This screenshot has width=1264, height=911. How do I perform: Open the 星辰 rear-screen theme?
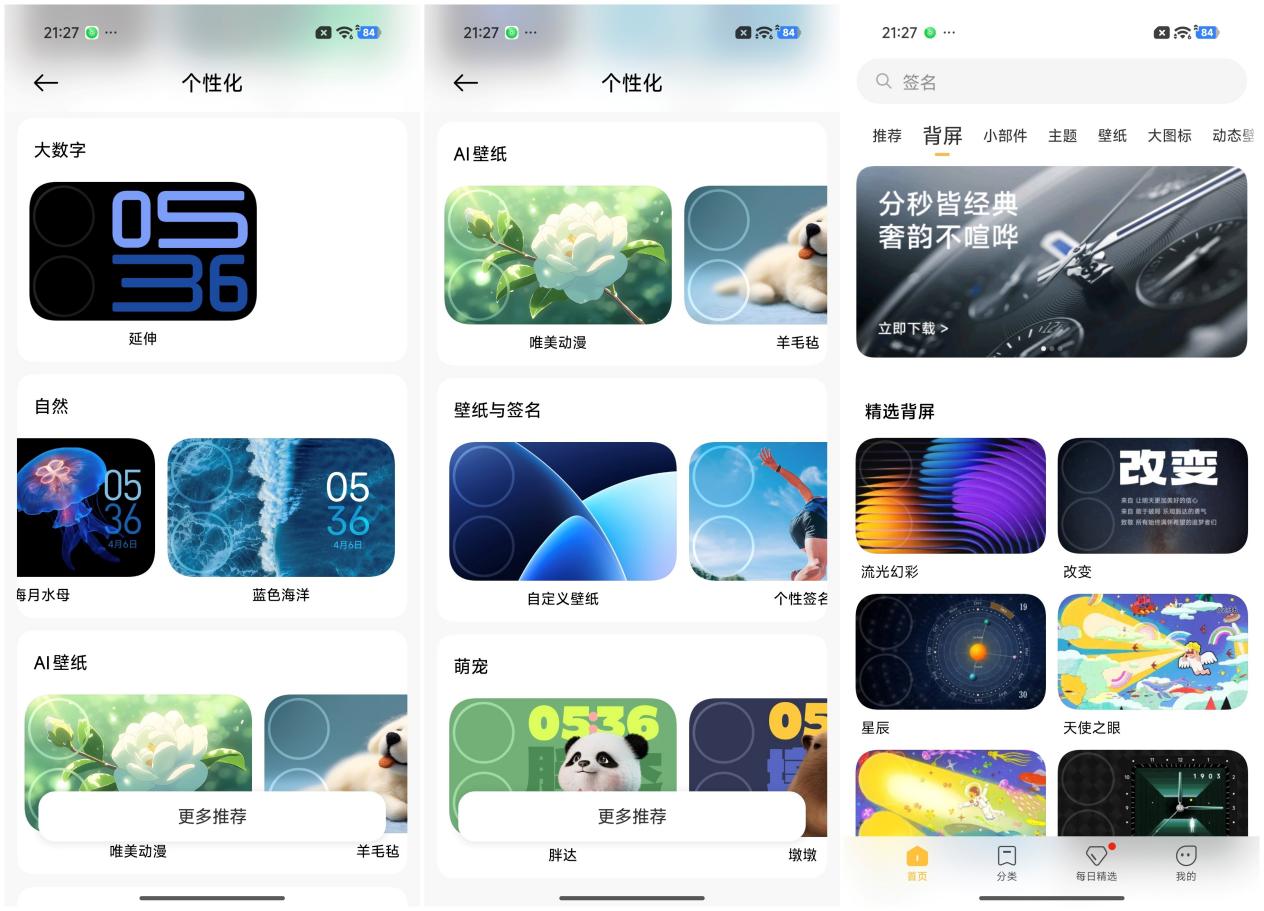point(950,652)
